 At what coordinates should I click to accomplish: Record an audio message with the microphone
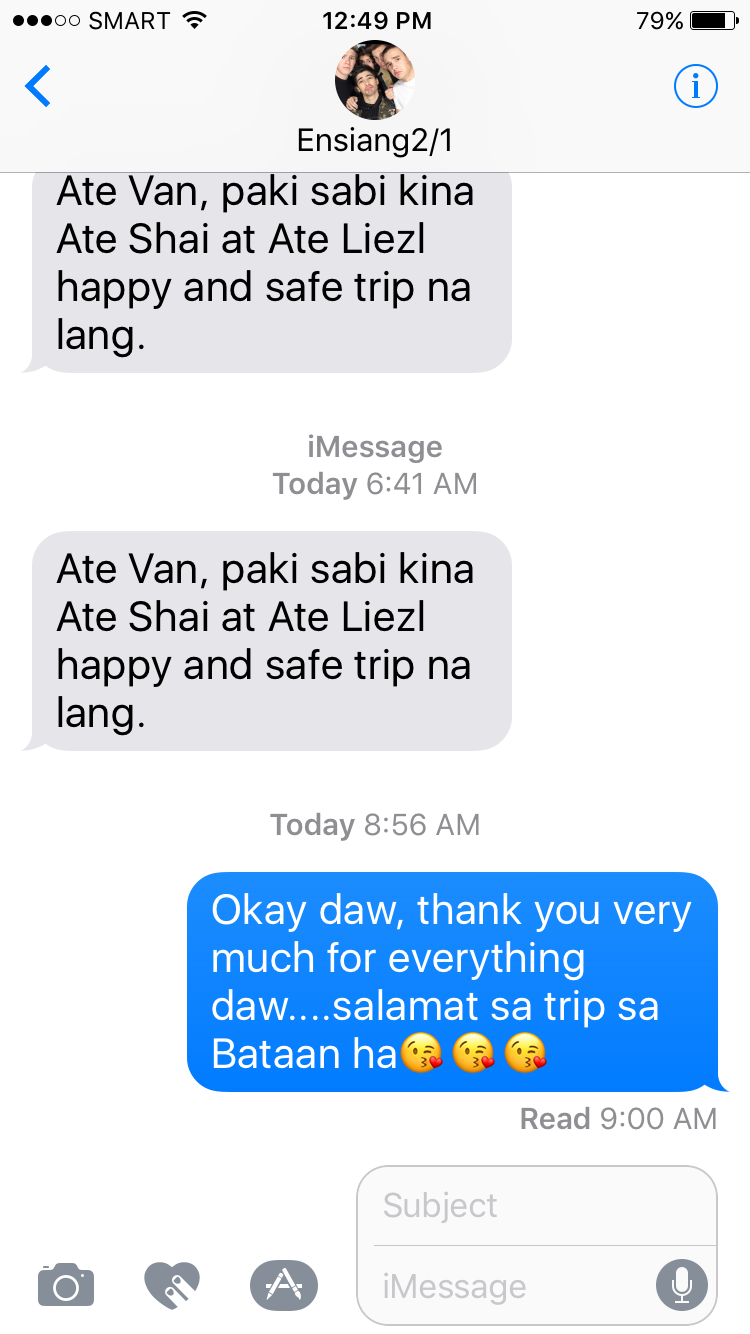(x=682, y=1285)
